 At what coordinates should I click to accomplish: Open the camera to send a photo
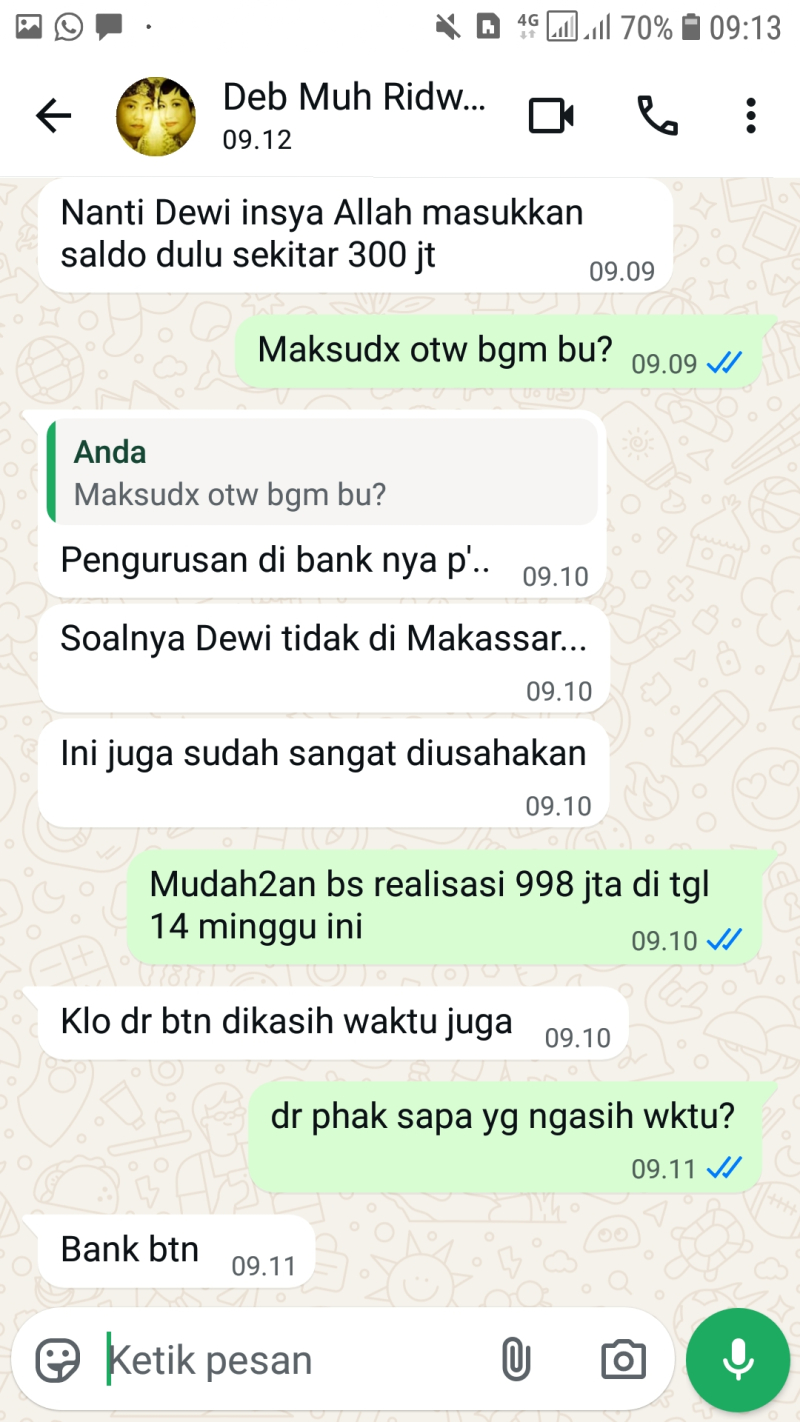tap(623, 1360)
